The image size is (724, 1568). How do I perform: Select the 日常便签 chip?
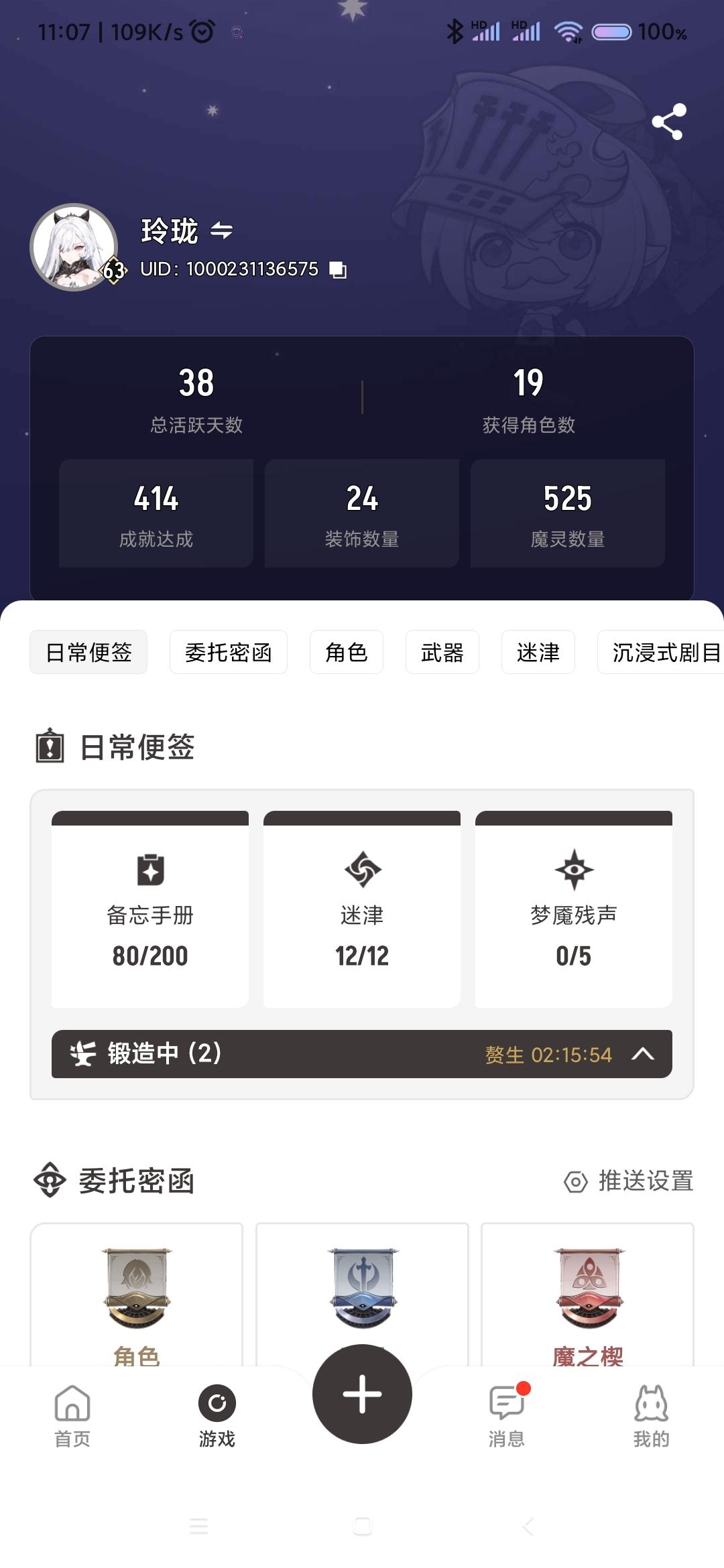click(88, 652)
